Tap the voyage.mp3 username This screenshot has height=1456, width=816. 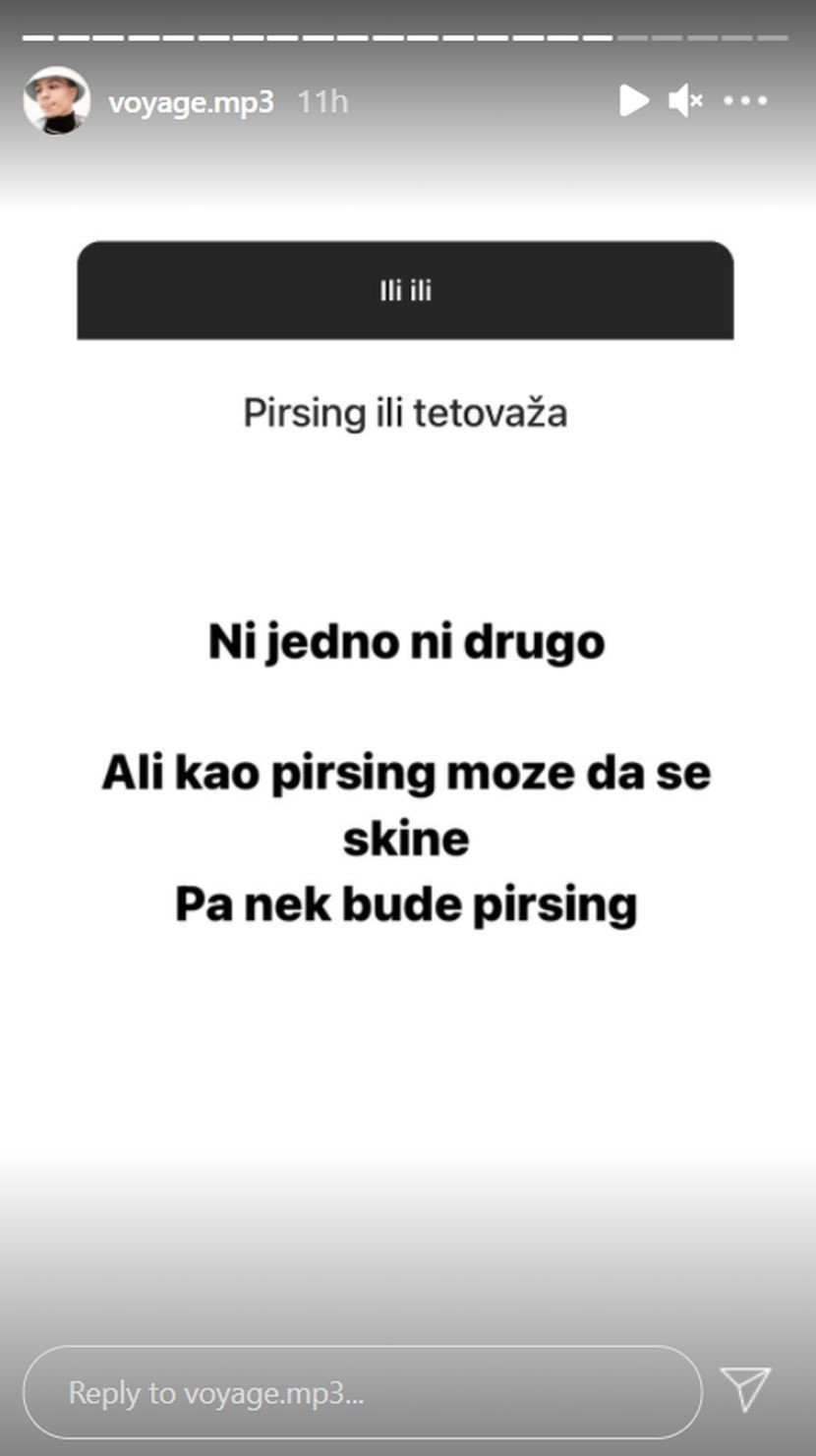(x=191, y=101)
